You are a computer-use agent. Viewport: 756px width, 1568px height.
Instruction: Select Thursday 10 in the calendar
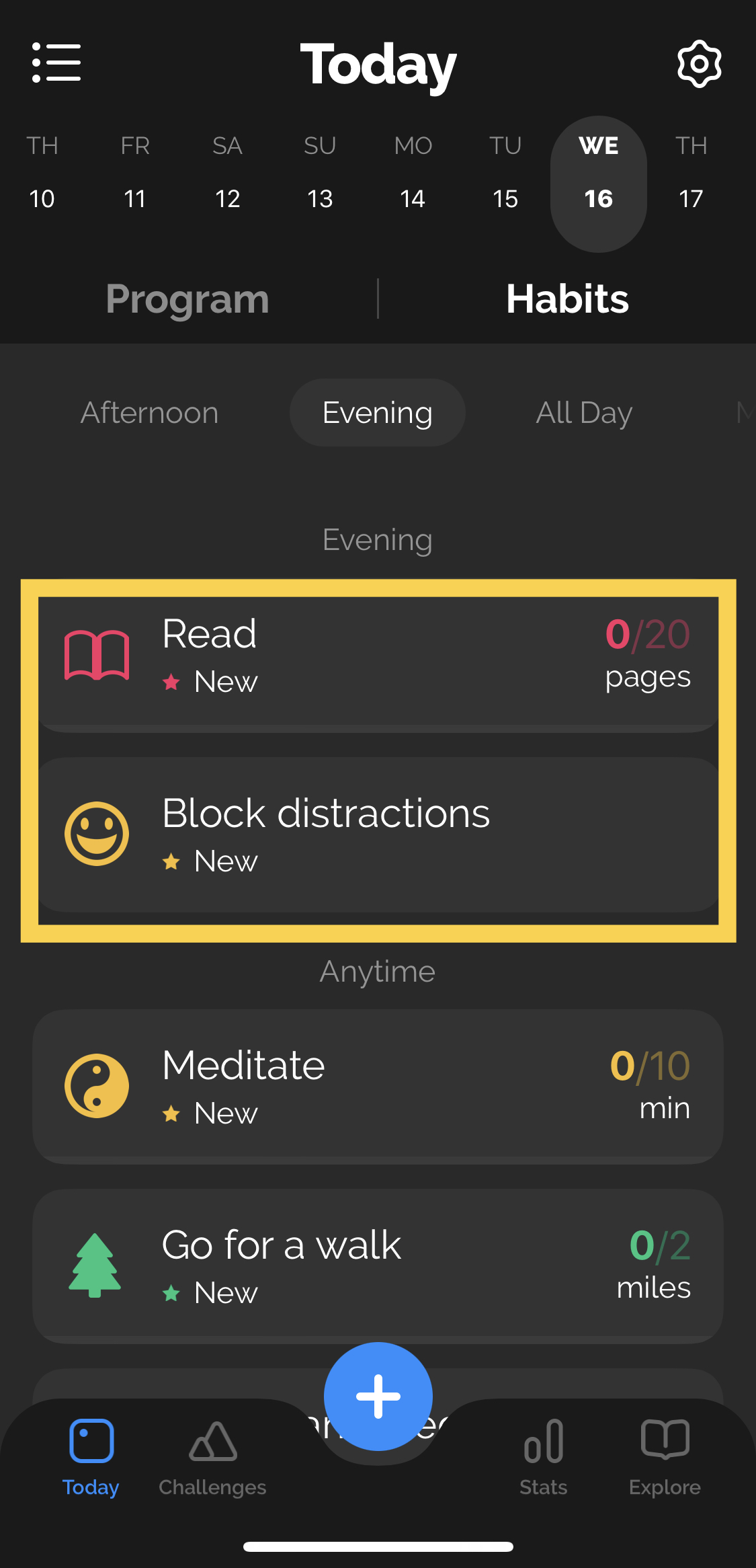(42, 172)
